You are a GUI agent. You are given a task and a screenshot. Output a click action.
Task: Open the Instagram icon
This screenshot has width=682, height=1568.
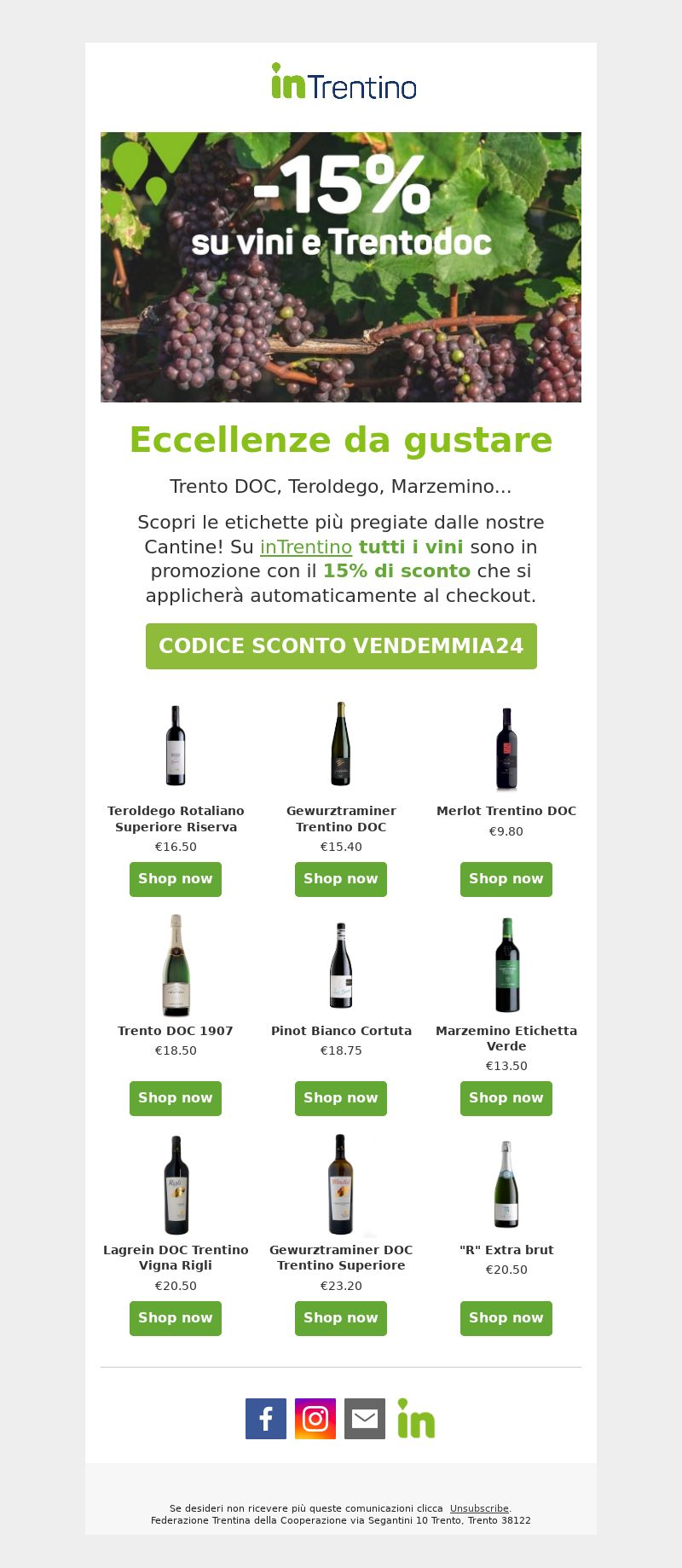[315, 1419]
